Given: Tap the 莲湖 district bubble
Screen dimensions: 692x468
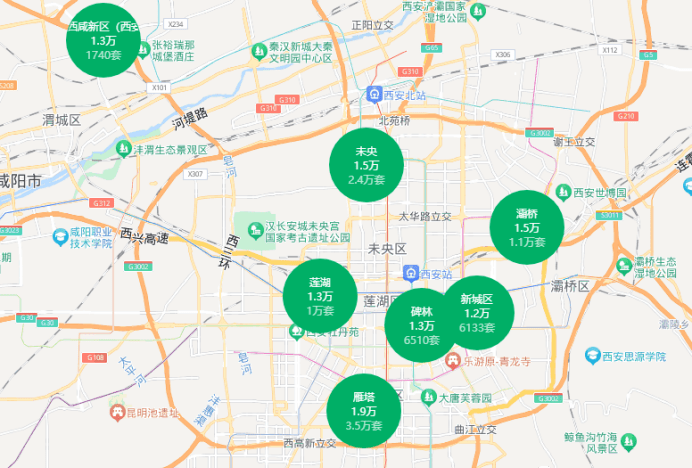Looking at the screenshot, I should click(321, 297).
